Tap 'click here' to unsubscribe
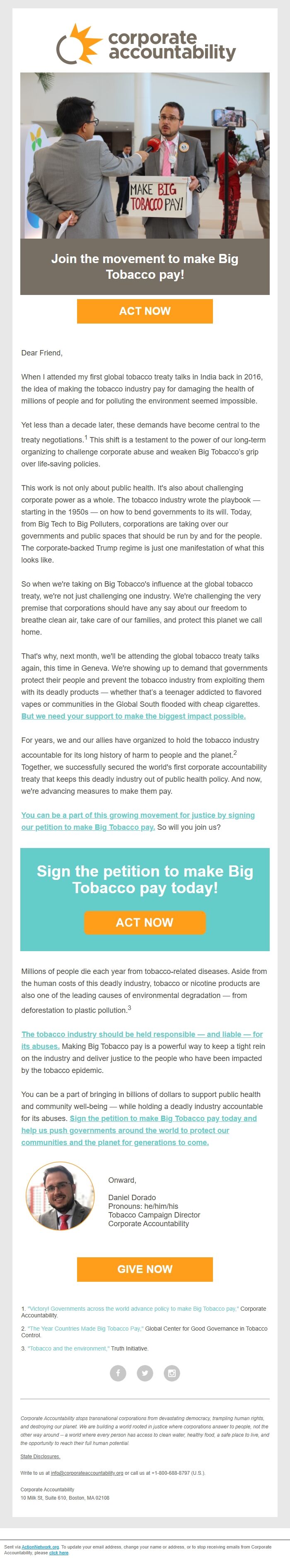290x1568 pixels. coord(59,1553)
